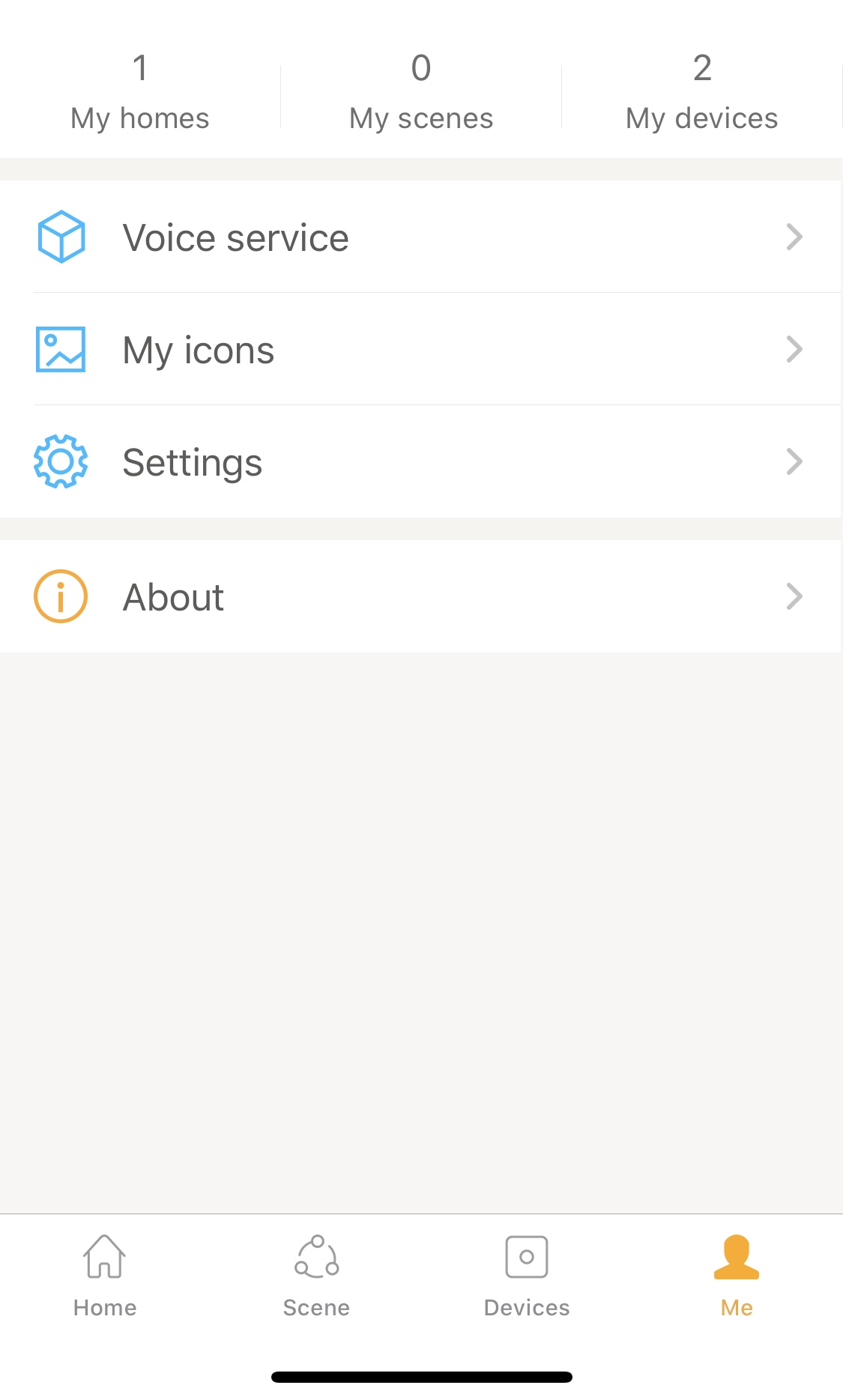This screenshot has height=1400, width=843.
Task: Open My devices summary
Action: (701, 93)
